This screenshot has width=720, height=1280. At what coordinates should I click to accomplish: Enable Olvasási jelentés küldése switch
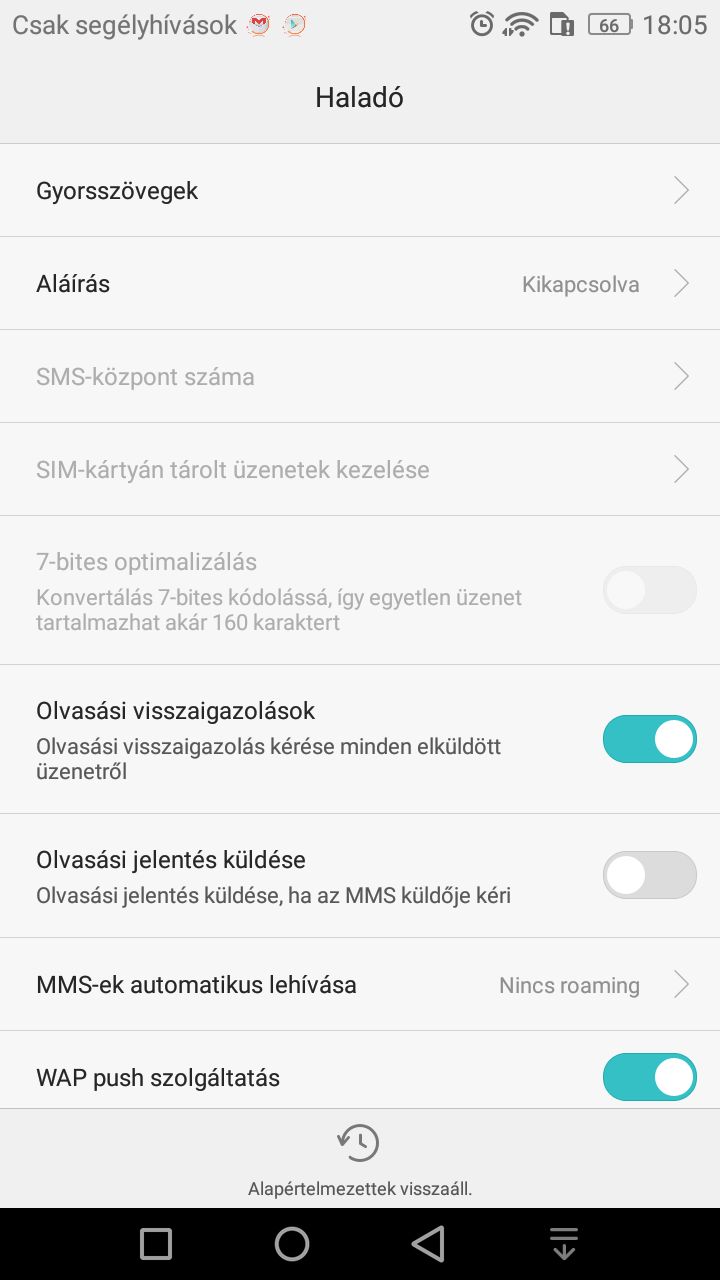[x=649, y=875]
